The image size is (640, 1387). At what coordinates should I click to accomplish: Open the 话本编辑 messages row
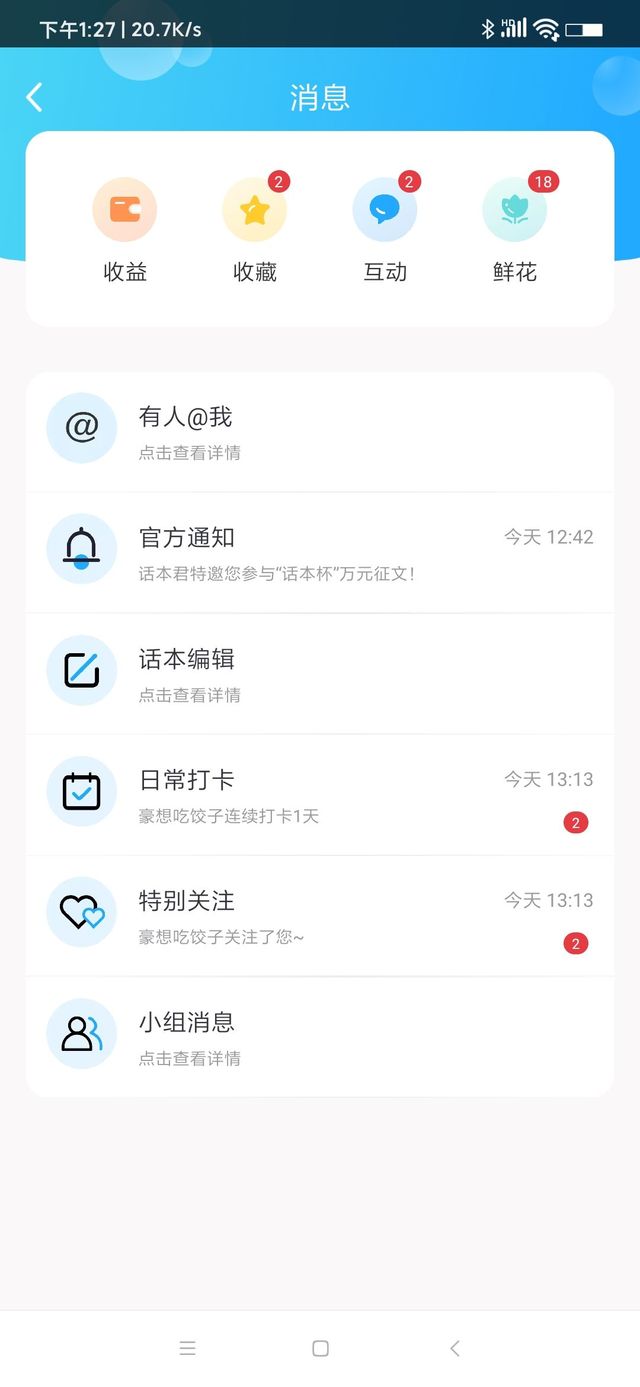(320, 674)
